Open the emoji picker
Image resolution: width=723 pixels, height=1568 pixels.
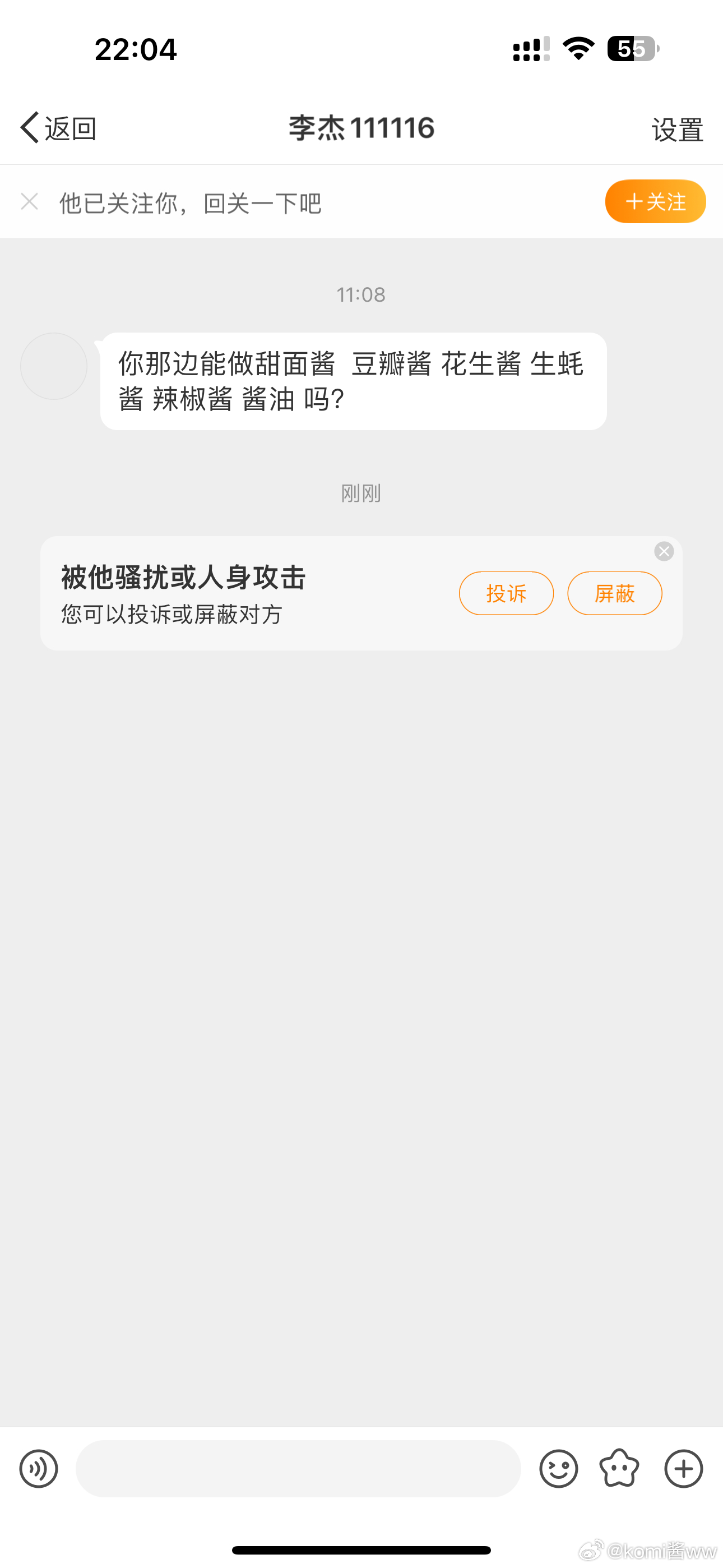559,1469
